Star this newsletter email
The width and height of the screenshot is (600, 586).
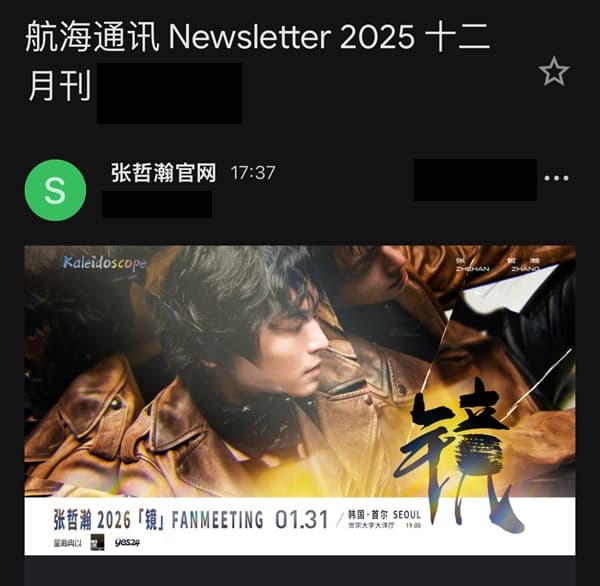tap(553, 71)
